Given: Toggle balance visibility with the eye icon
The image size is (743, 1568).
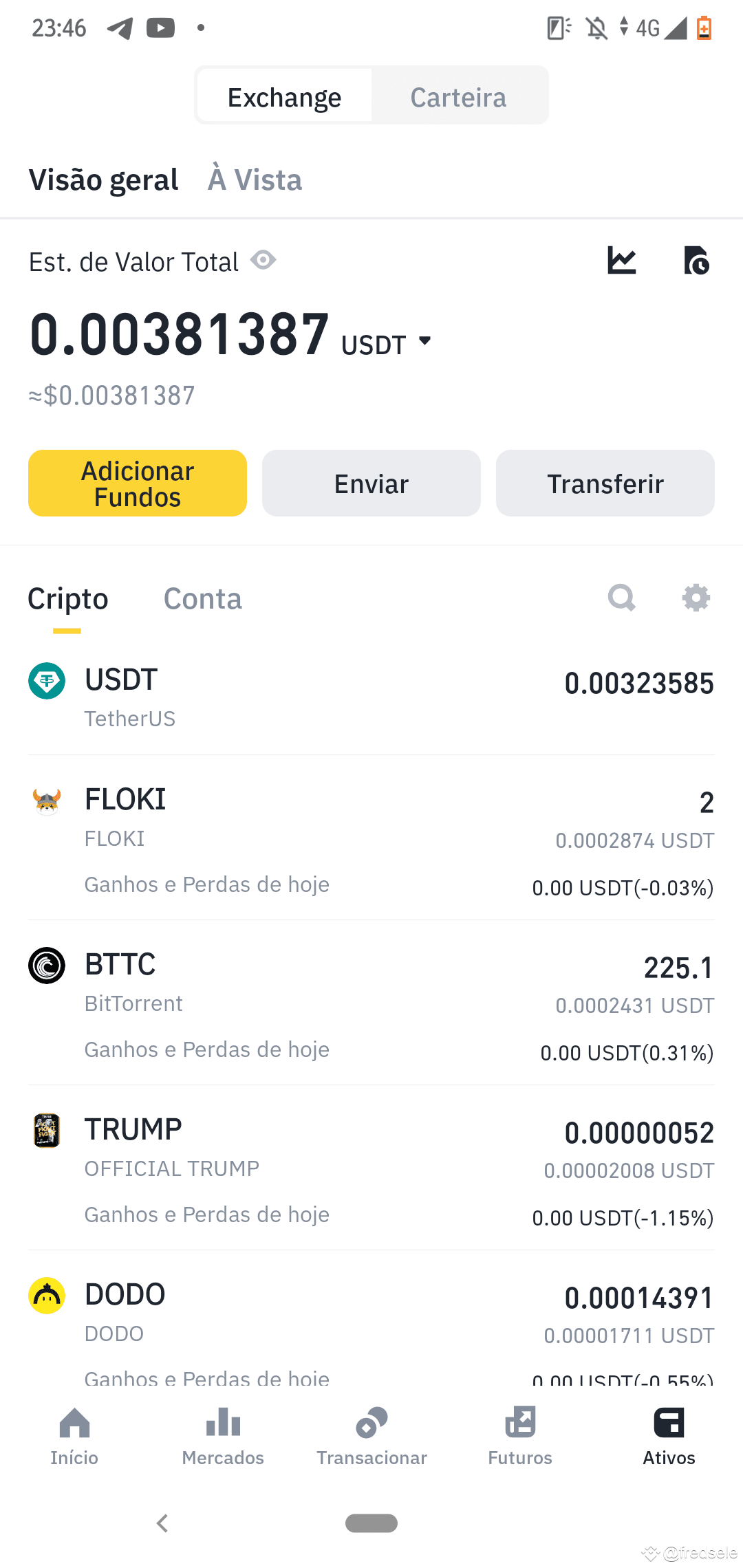Looking at the screenshot, I should click(x=264, y=261).
